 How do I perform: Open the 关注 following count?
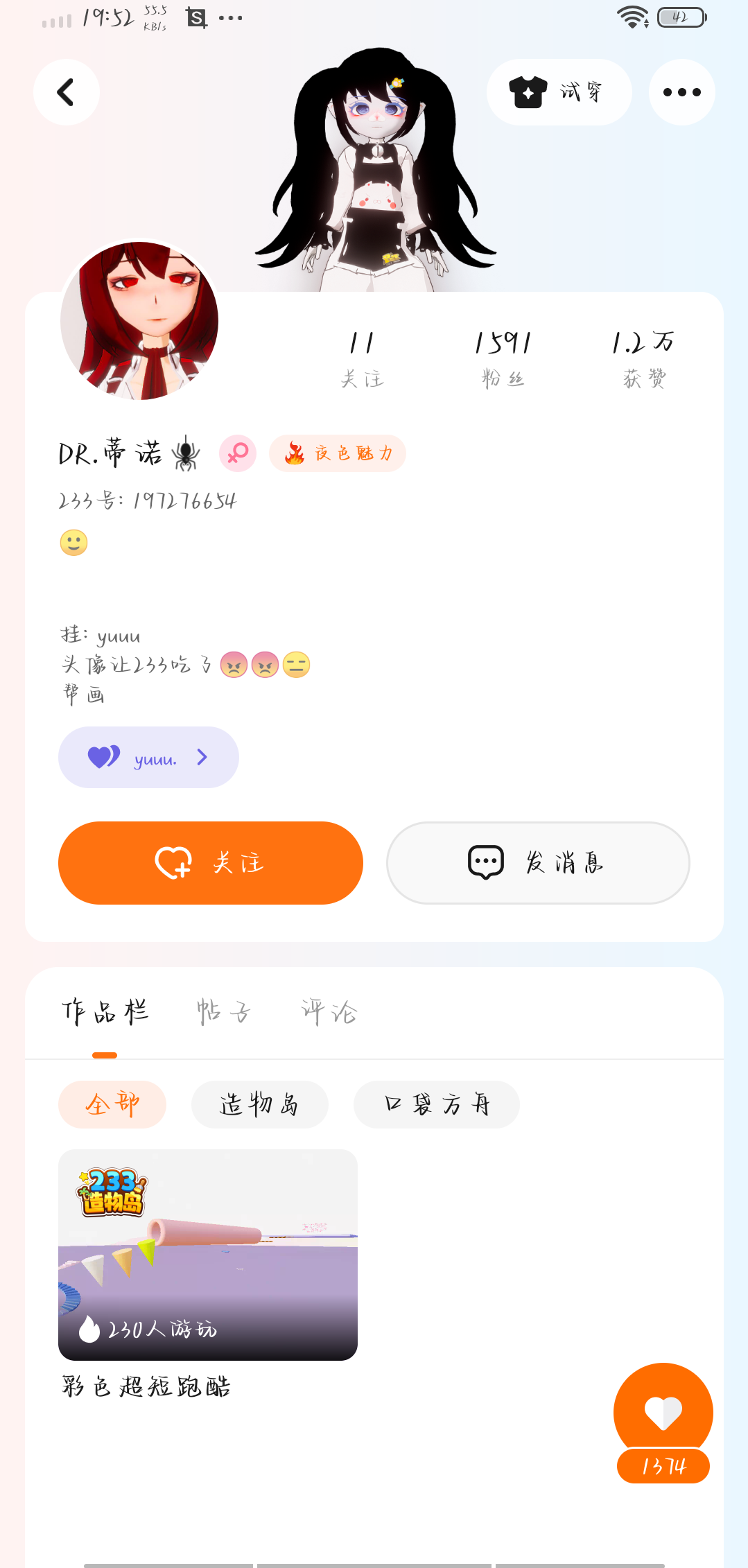pyautogui.click(x=361, y=358)
